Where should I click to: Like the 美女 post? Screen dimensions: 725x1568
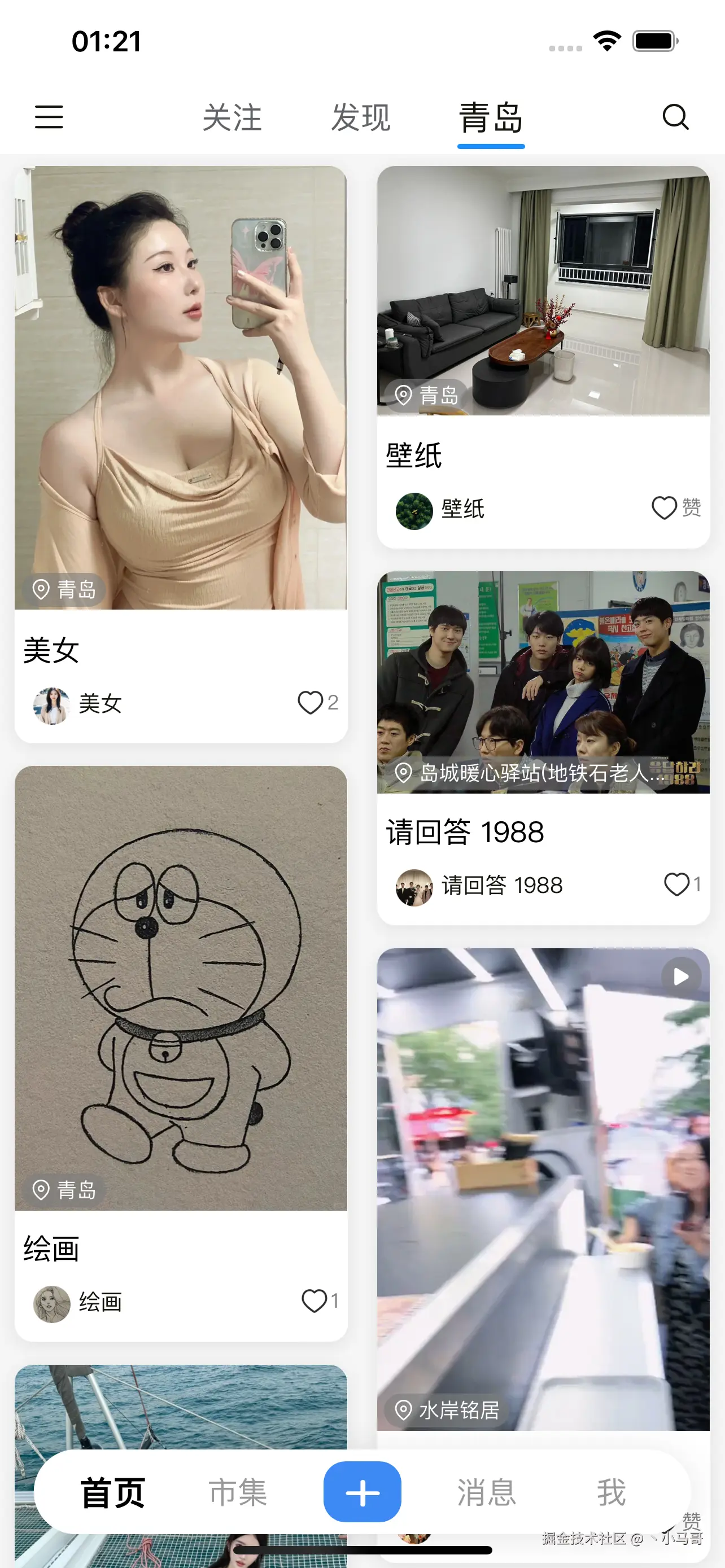(x=311, y=702)
